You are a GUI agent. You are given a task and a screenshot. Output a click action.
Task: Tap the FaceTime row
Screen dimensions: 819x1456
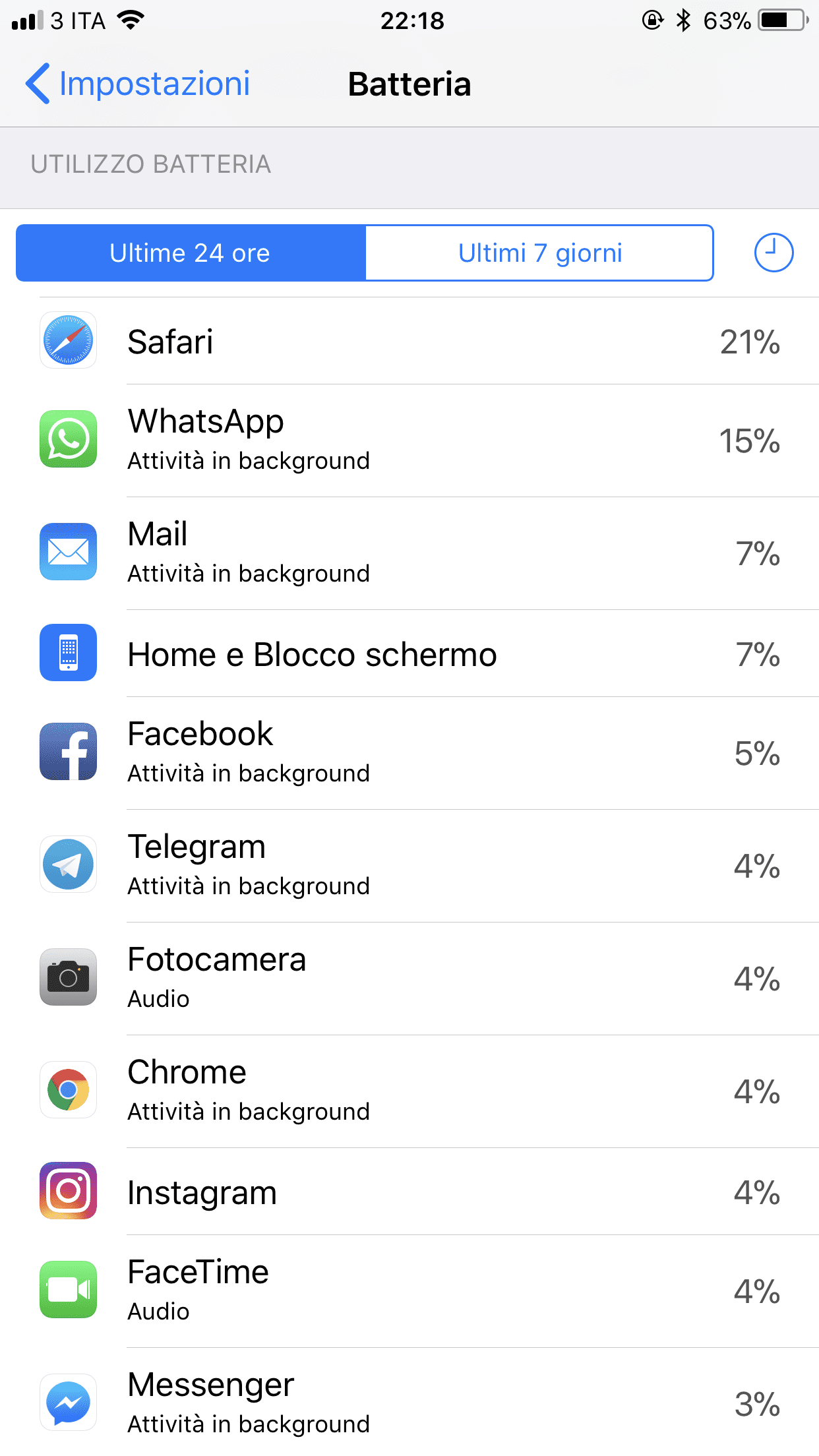point(409,1291)
